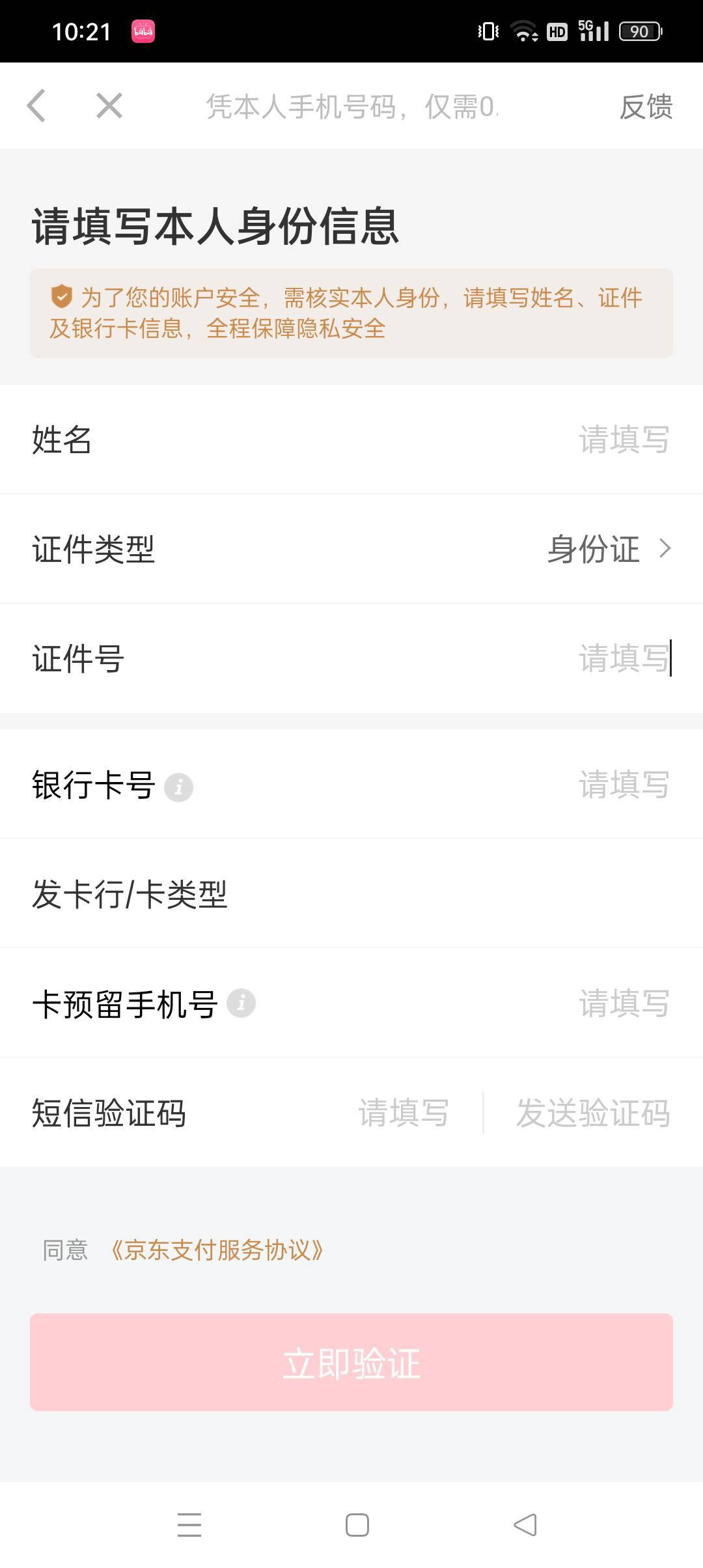Viewport: 703px width, 1568px height.
Task: Tap the 立即验证 button
Action: (x=351, y=1363)
